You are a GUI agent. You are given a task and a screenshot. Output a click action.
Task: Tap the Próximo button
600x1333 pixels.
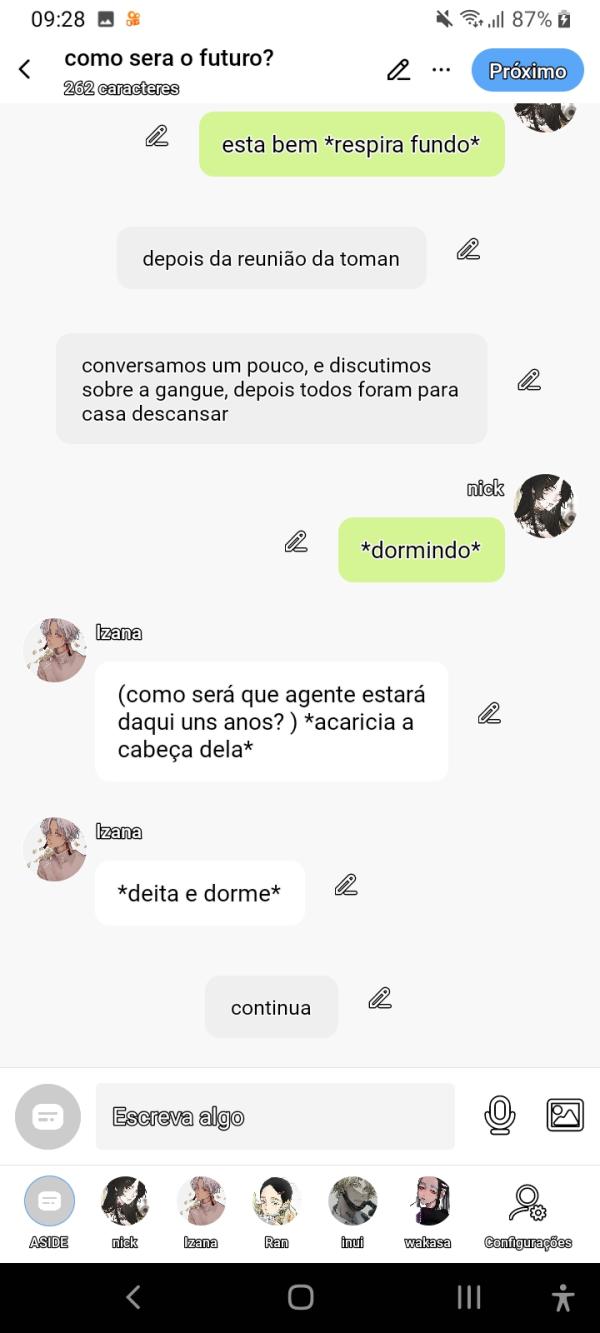tap(527, 71)
